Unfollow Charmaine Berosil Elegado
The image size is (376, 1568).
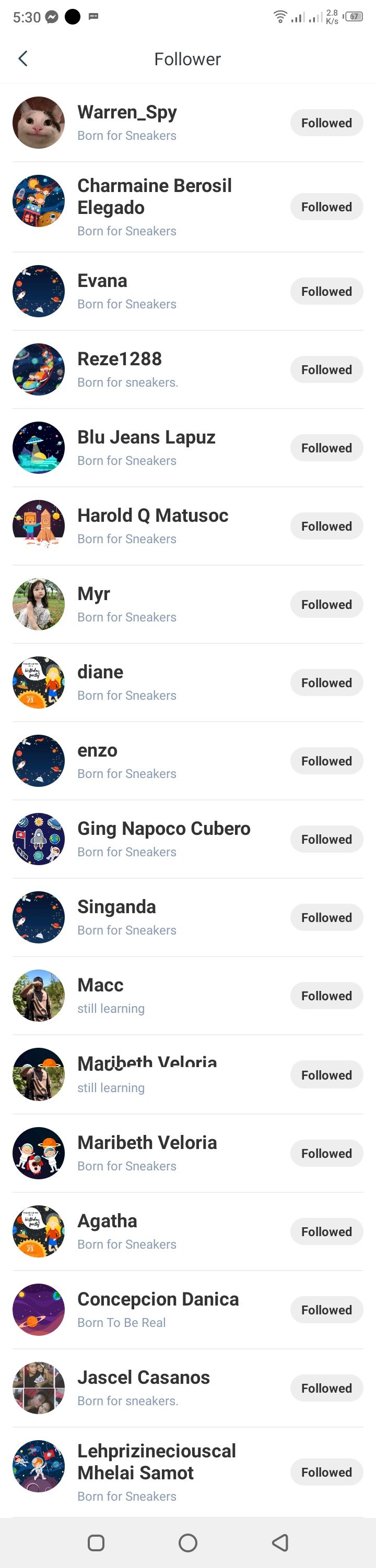point(326,207)
